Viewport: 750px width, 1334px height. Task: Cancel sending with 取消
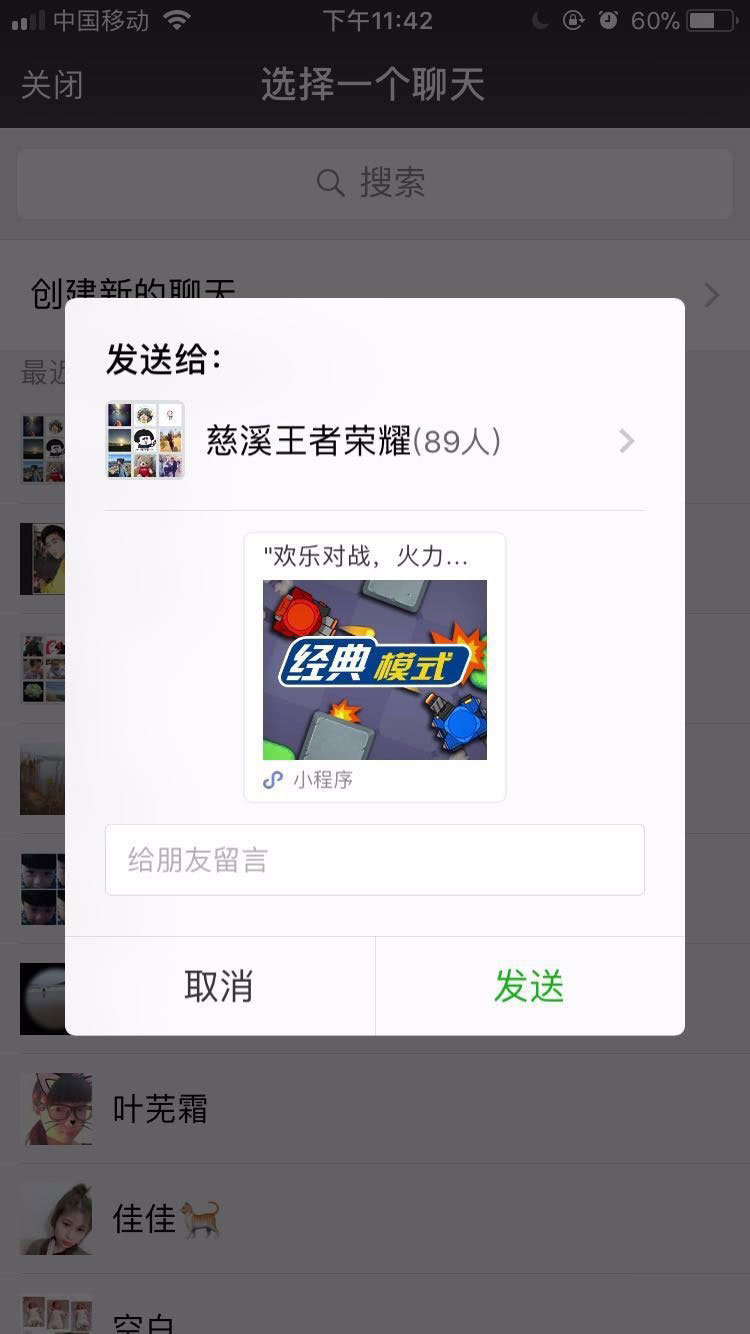pos(219,986)
